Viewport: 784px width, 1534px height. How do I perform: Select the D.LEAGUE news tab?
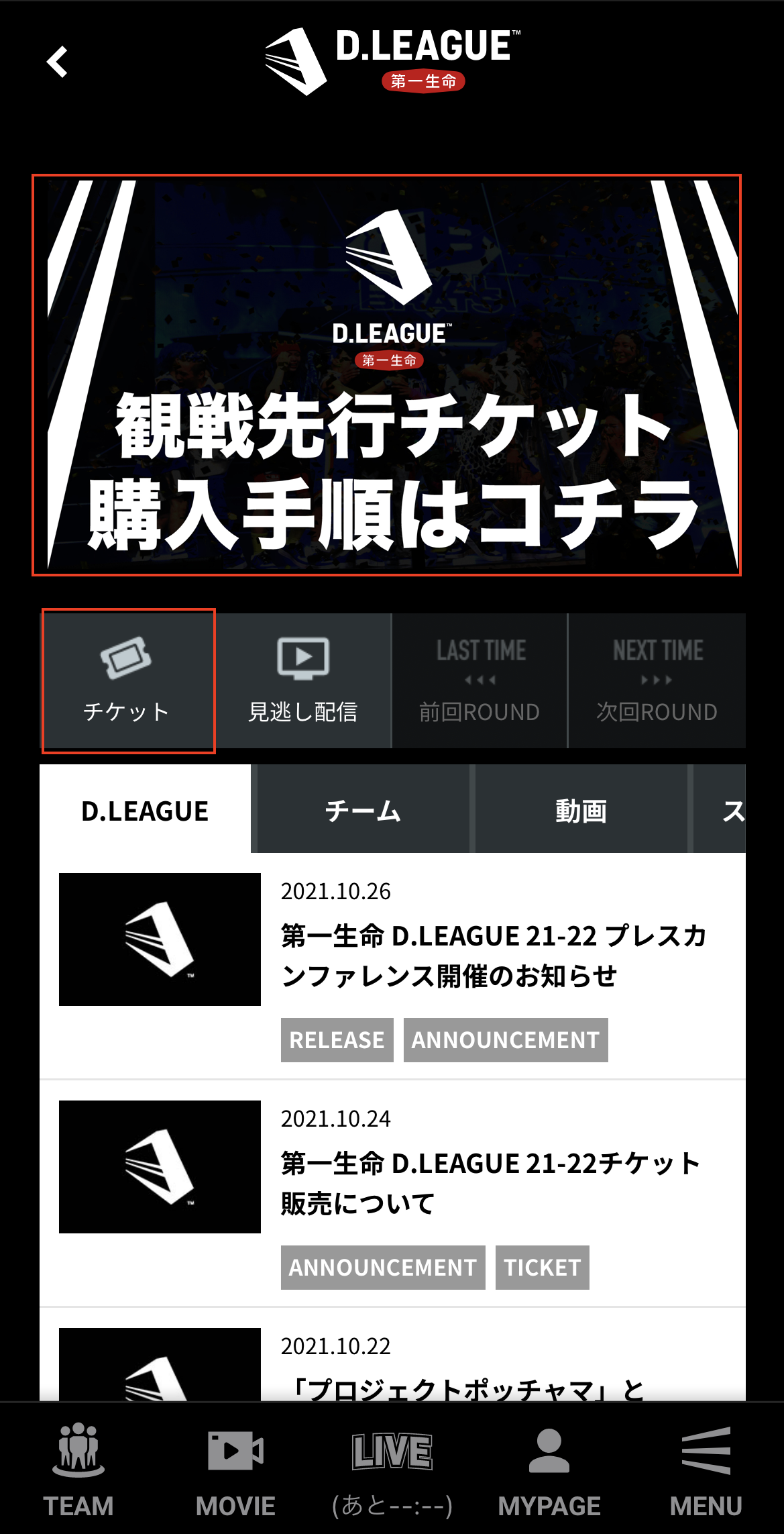click(145, 811)
